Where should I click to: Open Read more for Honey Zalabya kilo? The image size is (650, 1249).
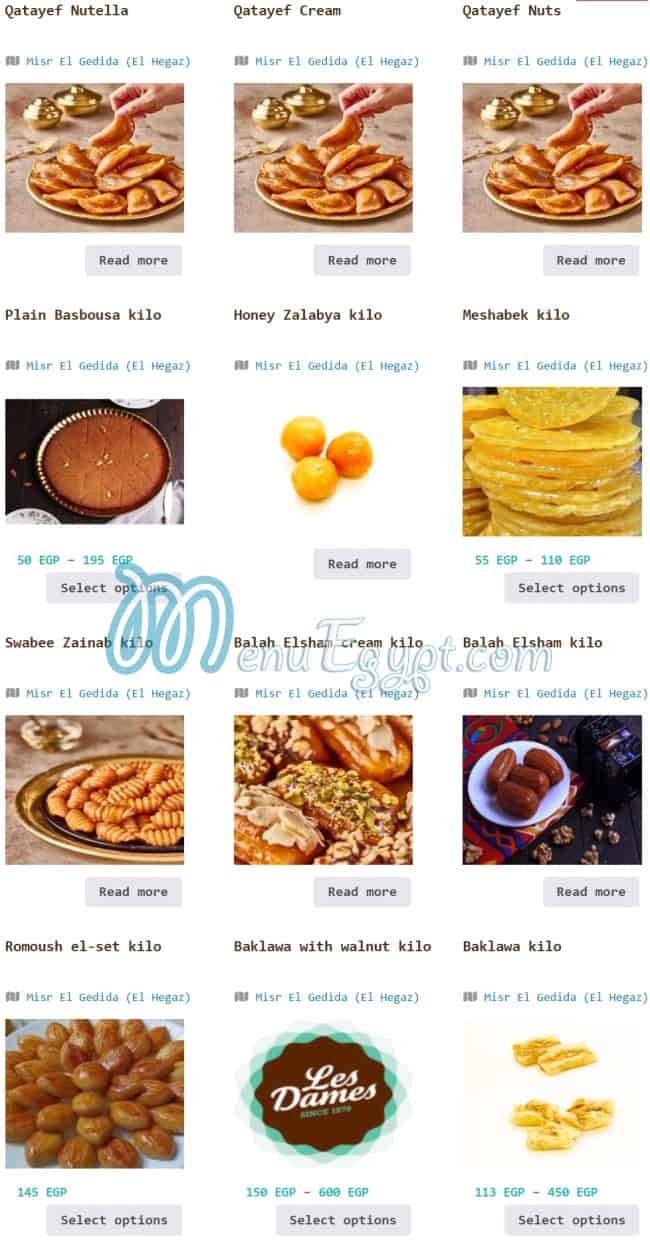coord(362,564)
